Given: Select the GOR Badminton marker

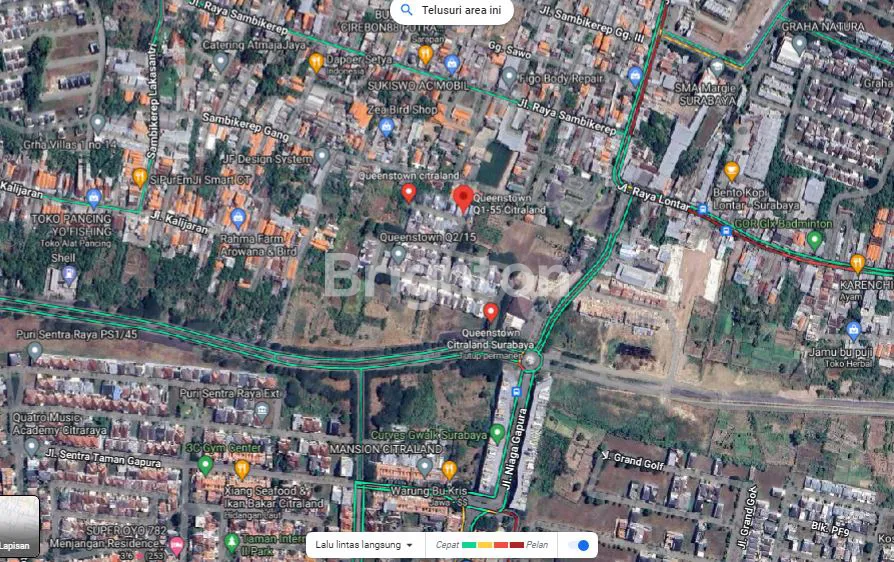Looking at the screenshot, I should (x=815, y=240).
